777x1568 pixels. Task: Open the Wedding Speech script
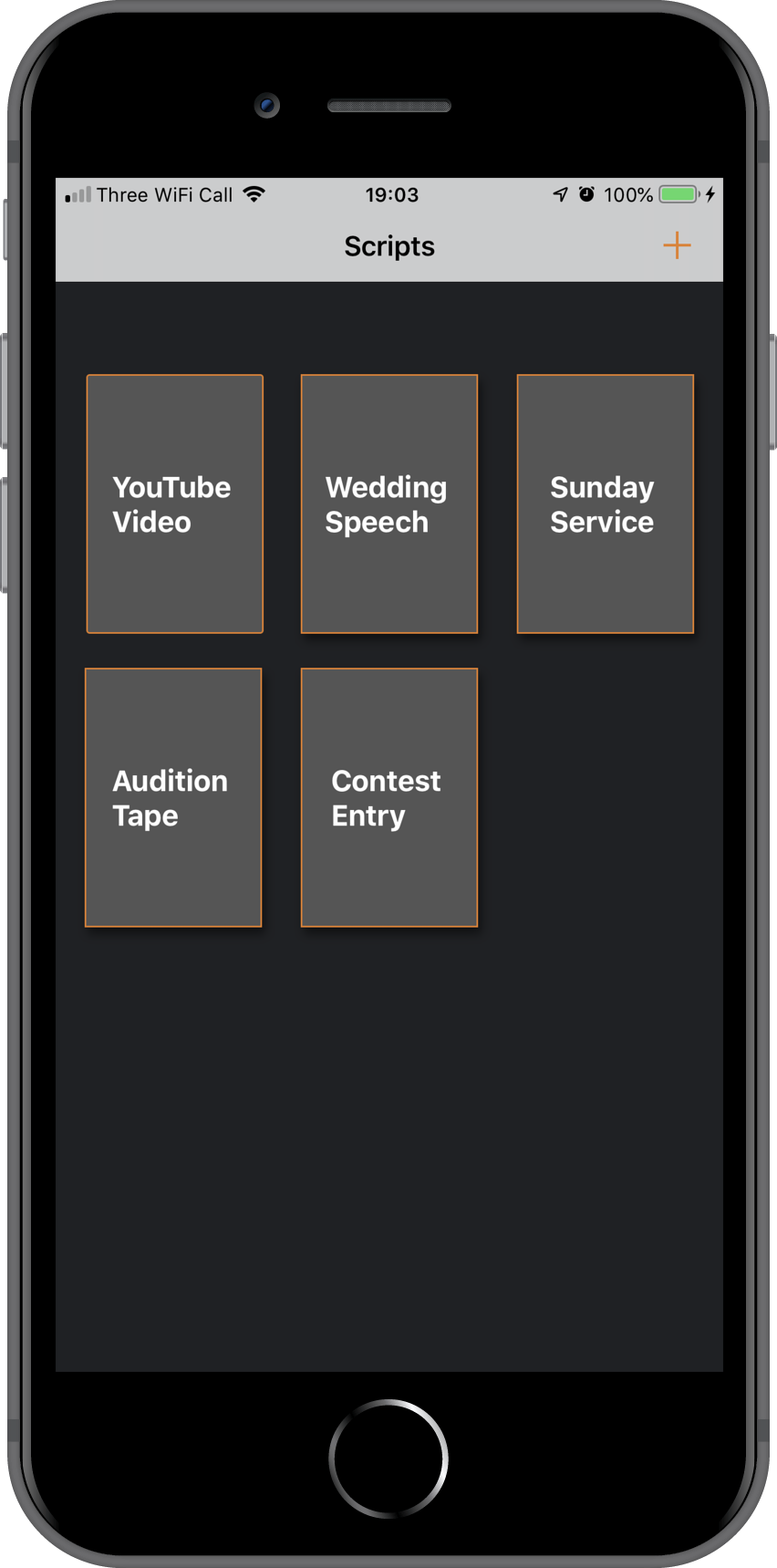[x=389, y=504]
